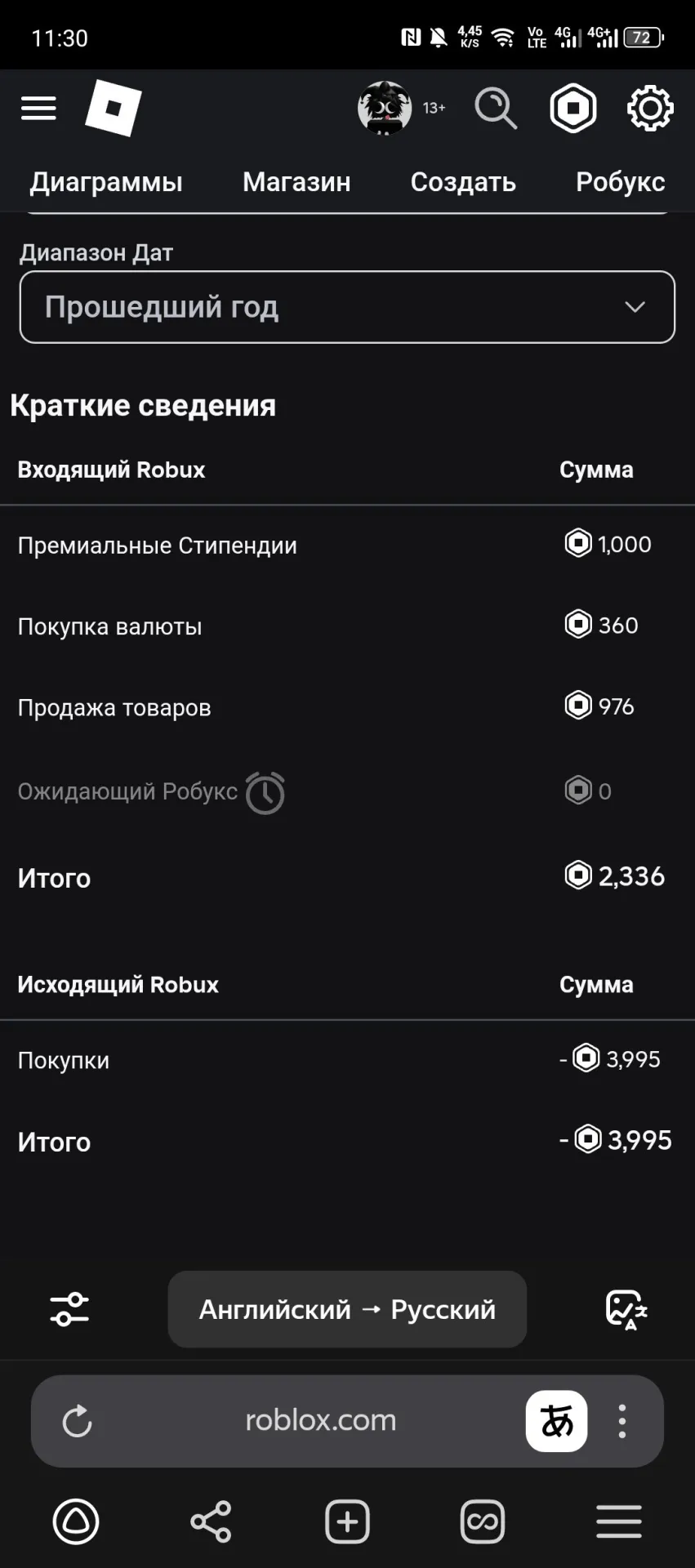The width and height of the screenshot is (695, 1568).
Task: Reload the roblox.com page
Action: (78, 1421)
